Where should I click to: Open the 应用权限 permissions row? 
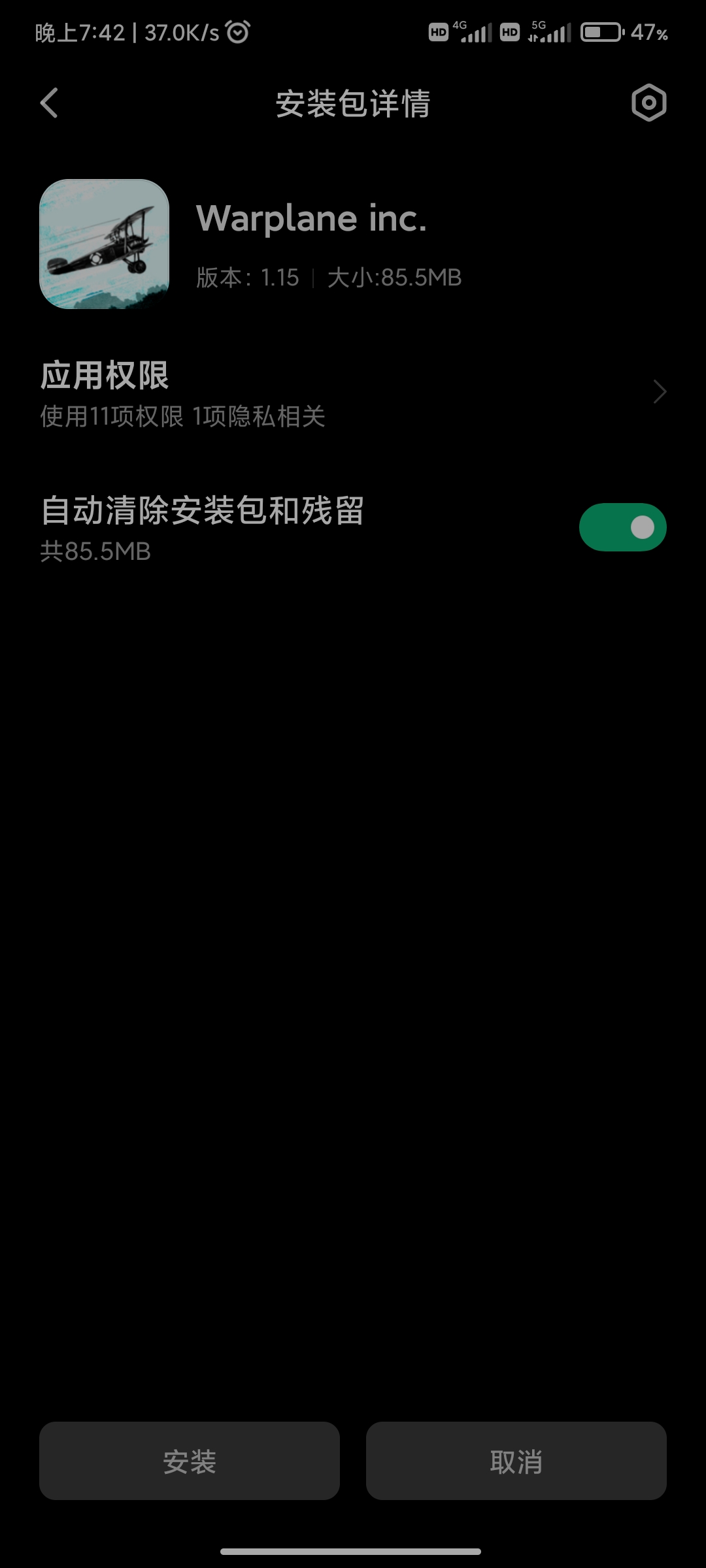353,393
